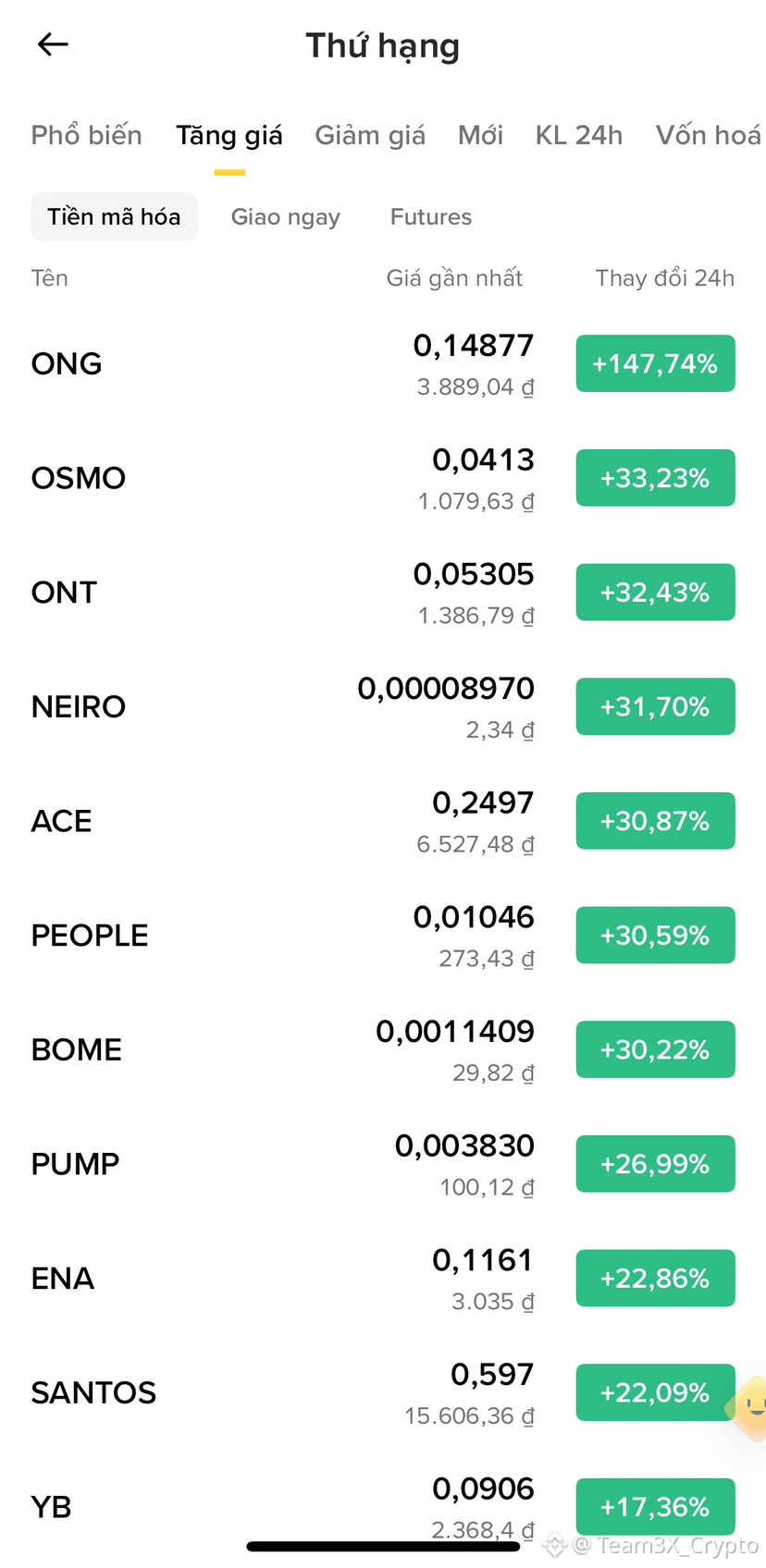Select the KL 24h tab
The width and height of the screenshot is (766, 1568).
click(579, 136)
